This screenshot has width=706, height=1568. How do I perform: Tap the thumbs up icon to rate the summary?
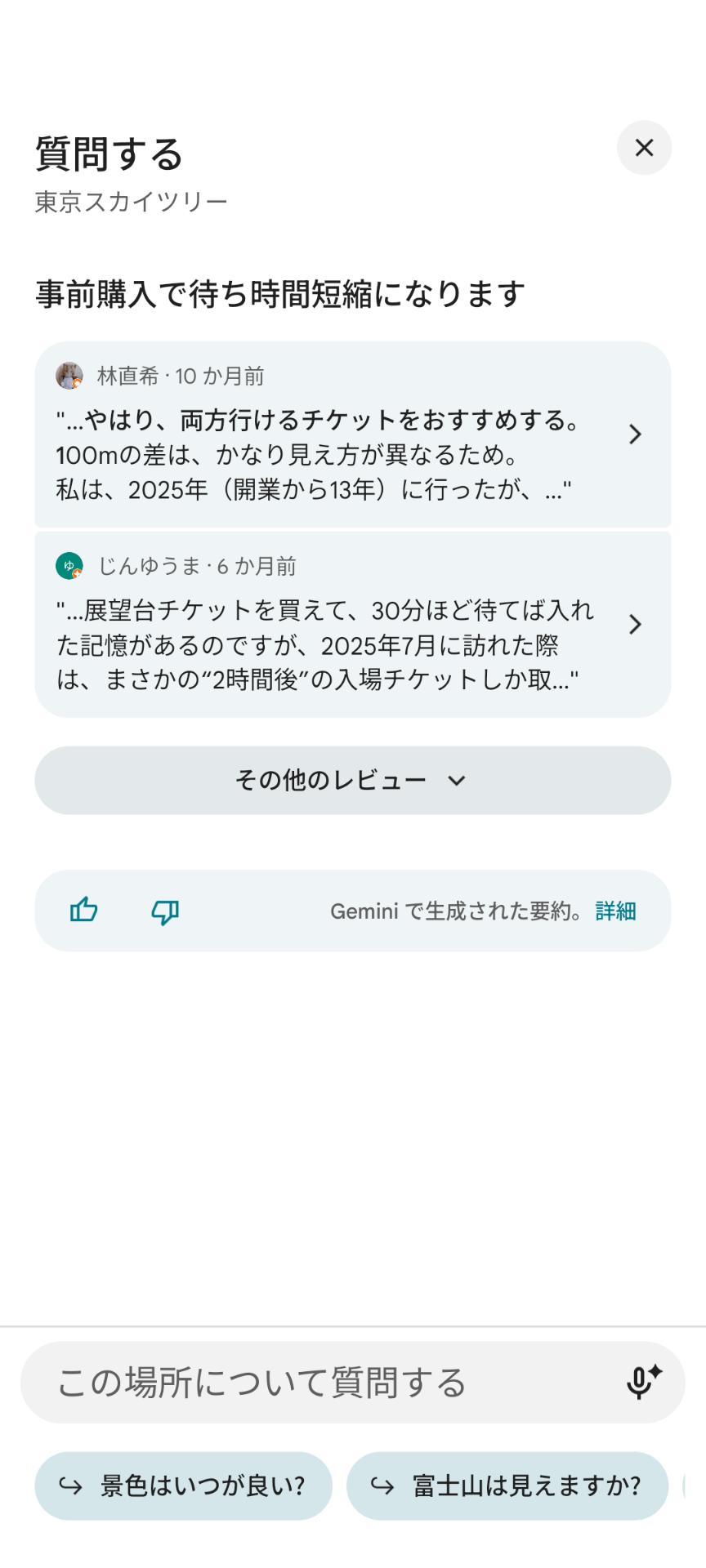point(84,911)
